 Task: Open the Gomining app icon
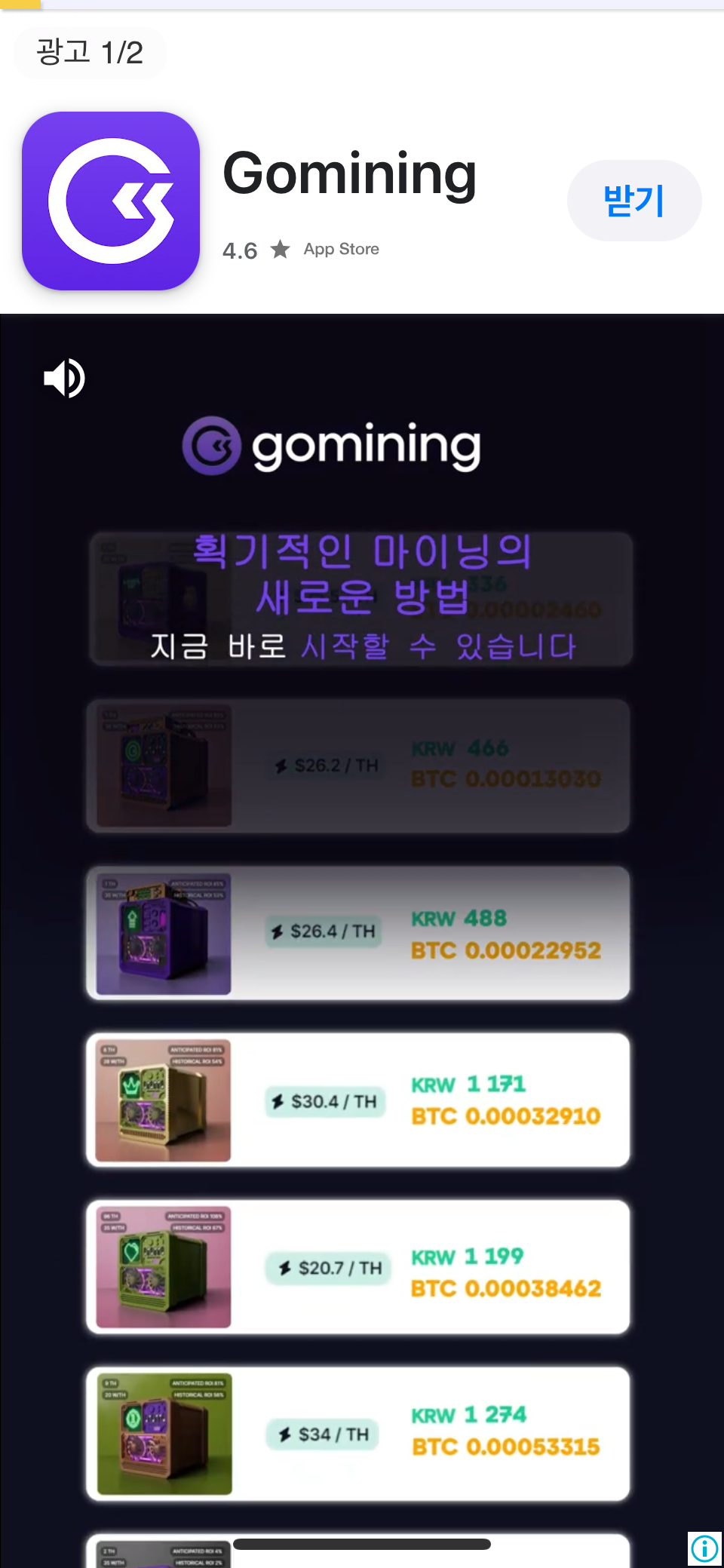(x=111, y=201)
